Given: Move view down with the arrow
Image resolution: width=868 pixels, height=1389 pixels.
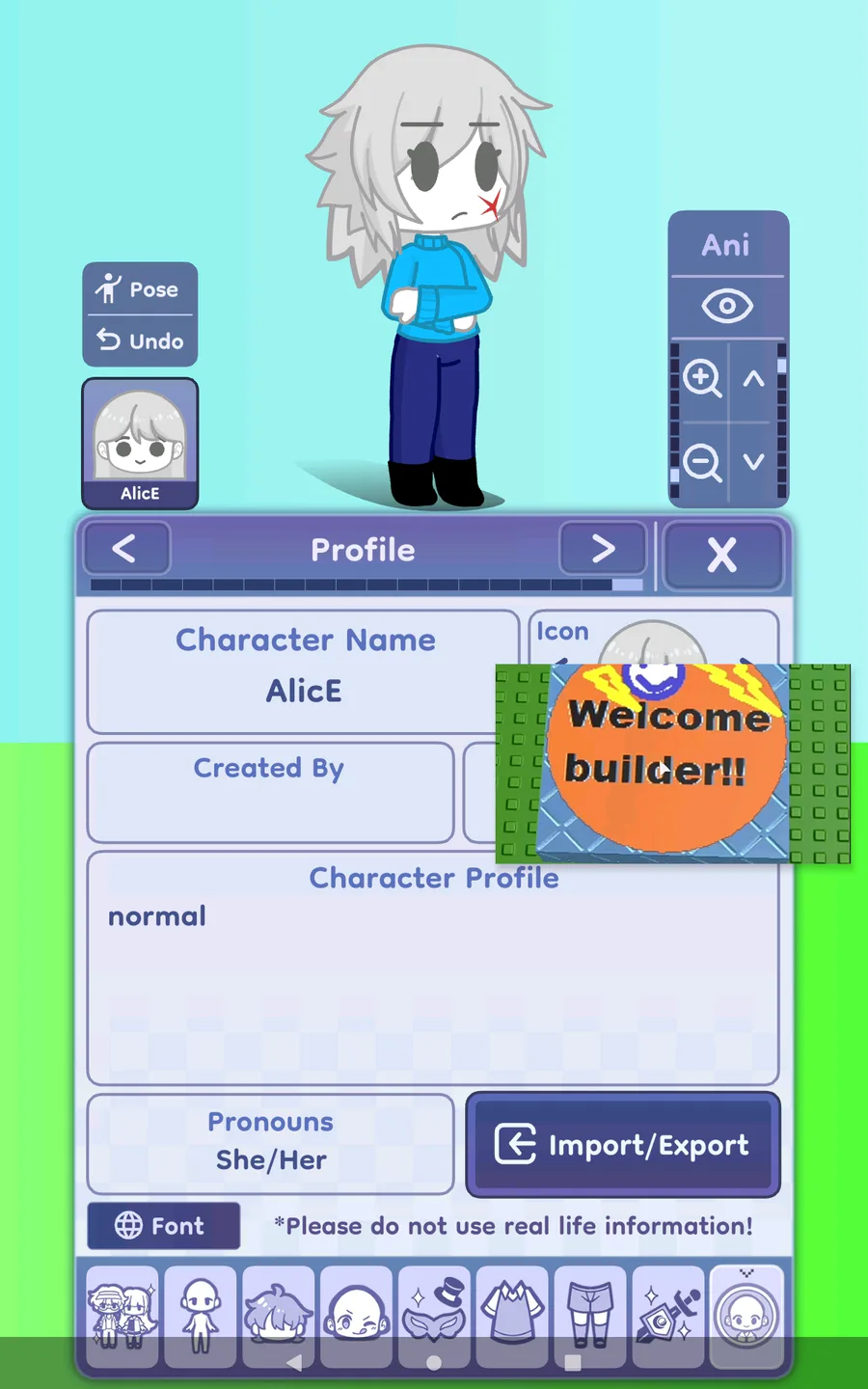Looking at the screenshot, I should (753, 463).
